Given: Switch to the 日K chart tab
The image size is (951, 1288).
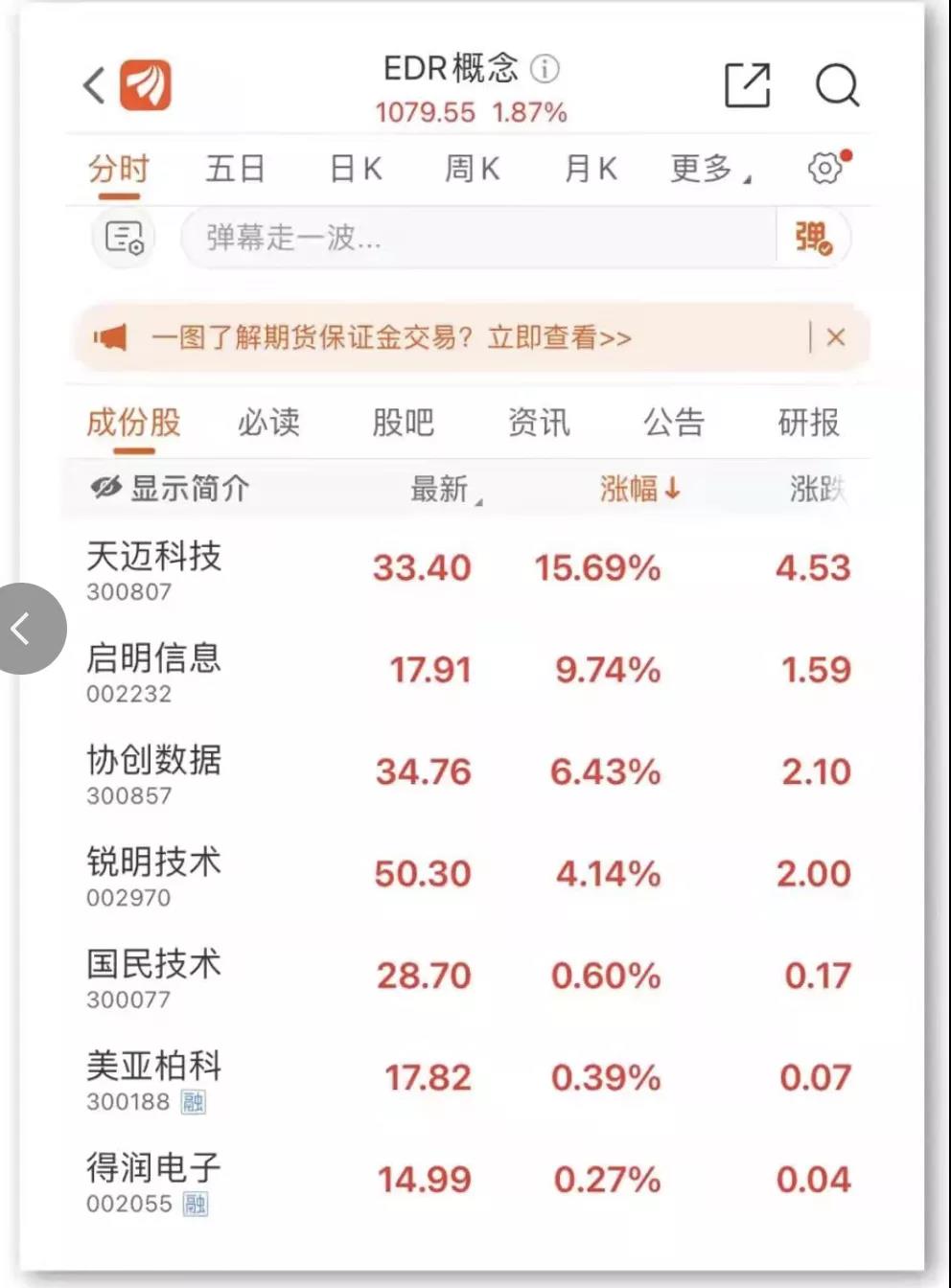Looking at the screenshot, I should [x=356, y=169].
